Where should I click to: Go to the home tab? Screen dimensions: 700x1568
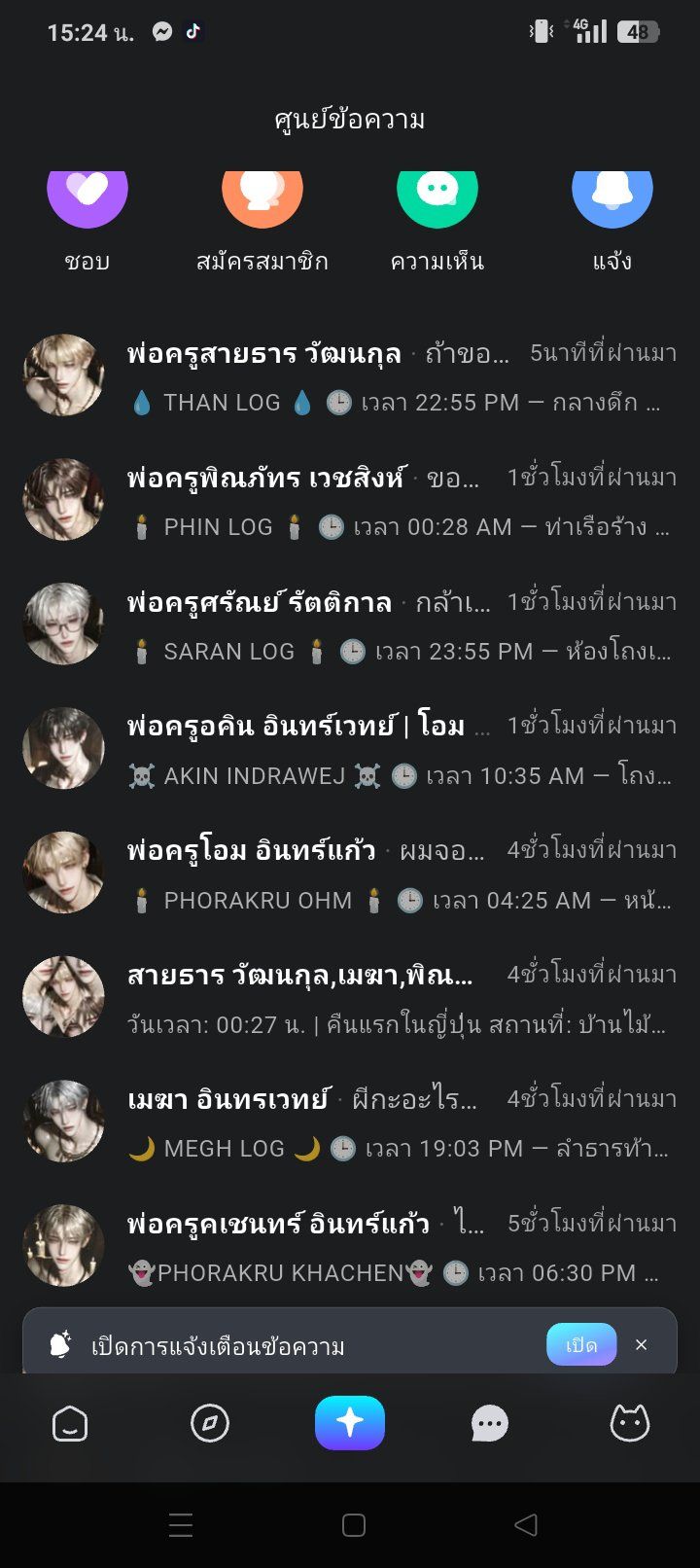(x=70, y=1424)
